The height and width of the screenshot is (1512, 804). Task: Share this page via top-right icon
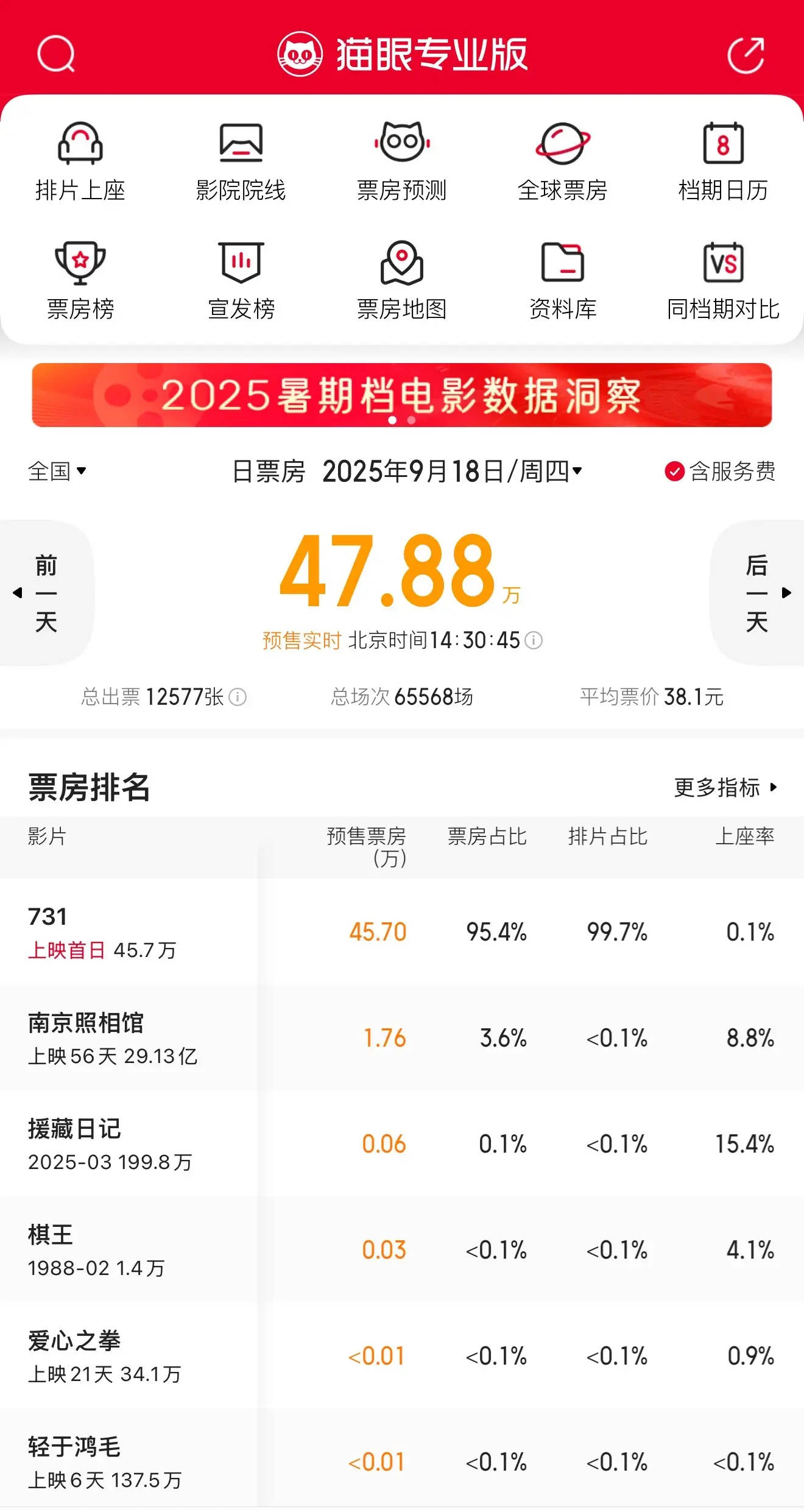(x=746, y=55)
